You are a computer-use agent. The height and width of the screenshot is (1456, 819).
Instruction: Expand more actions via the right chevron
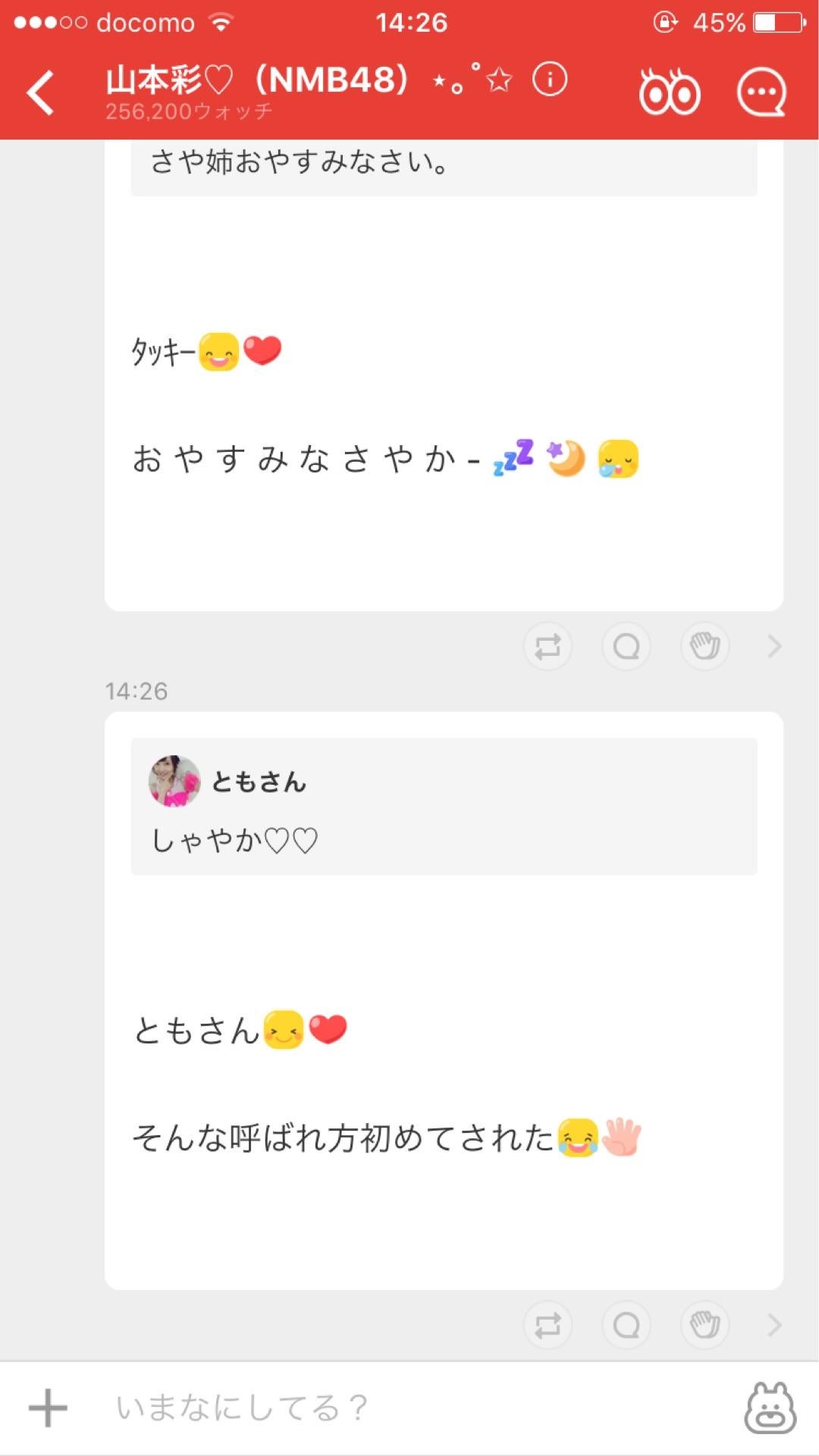(772, 646)
